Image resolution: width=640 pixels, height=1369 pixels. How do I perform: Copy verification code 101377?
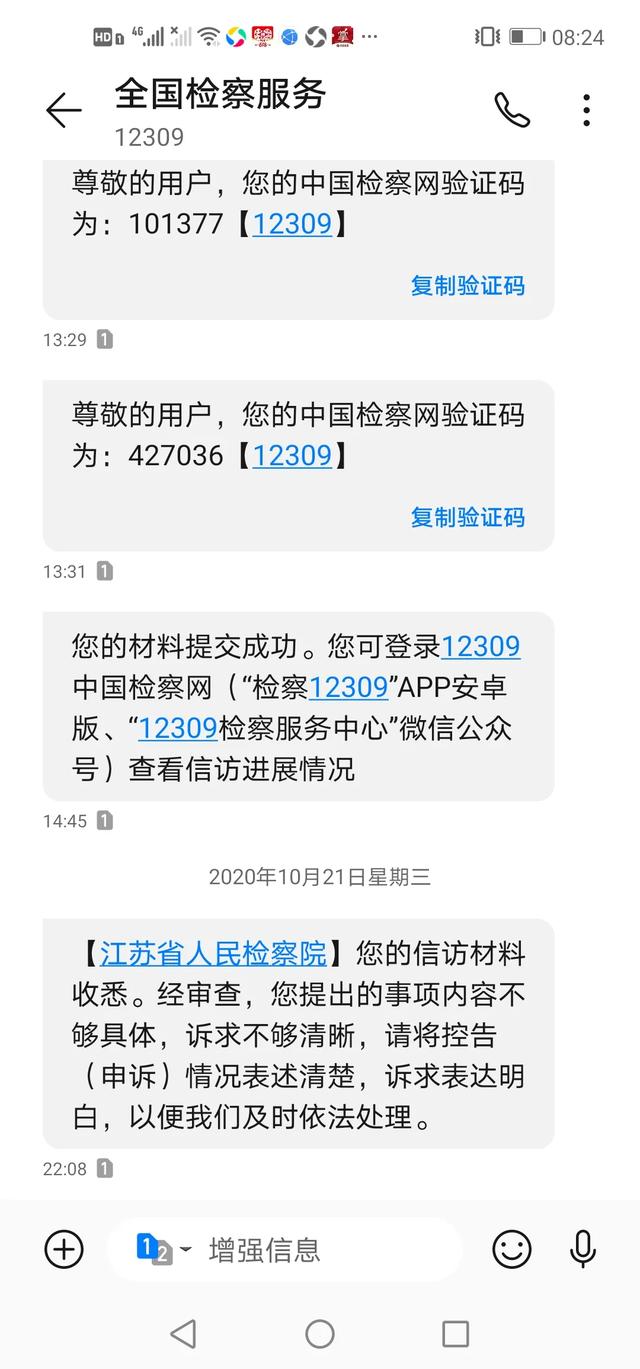coord(467,285)
